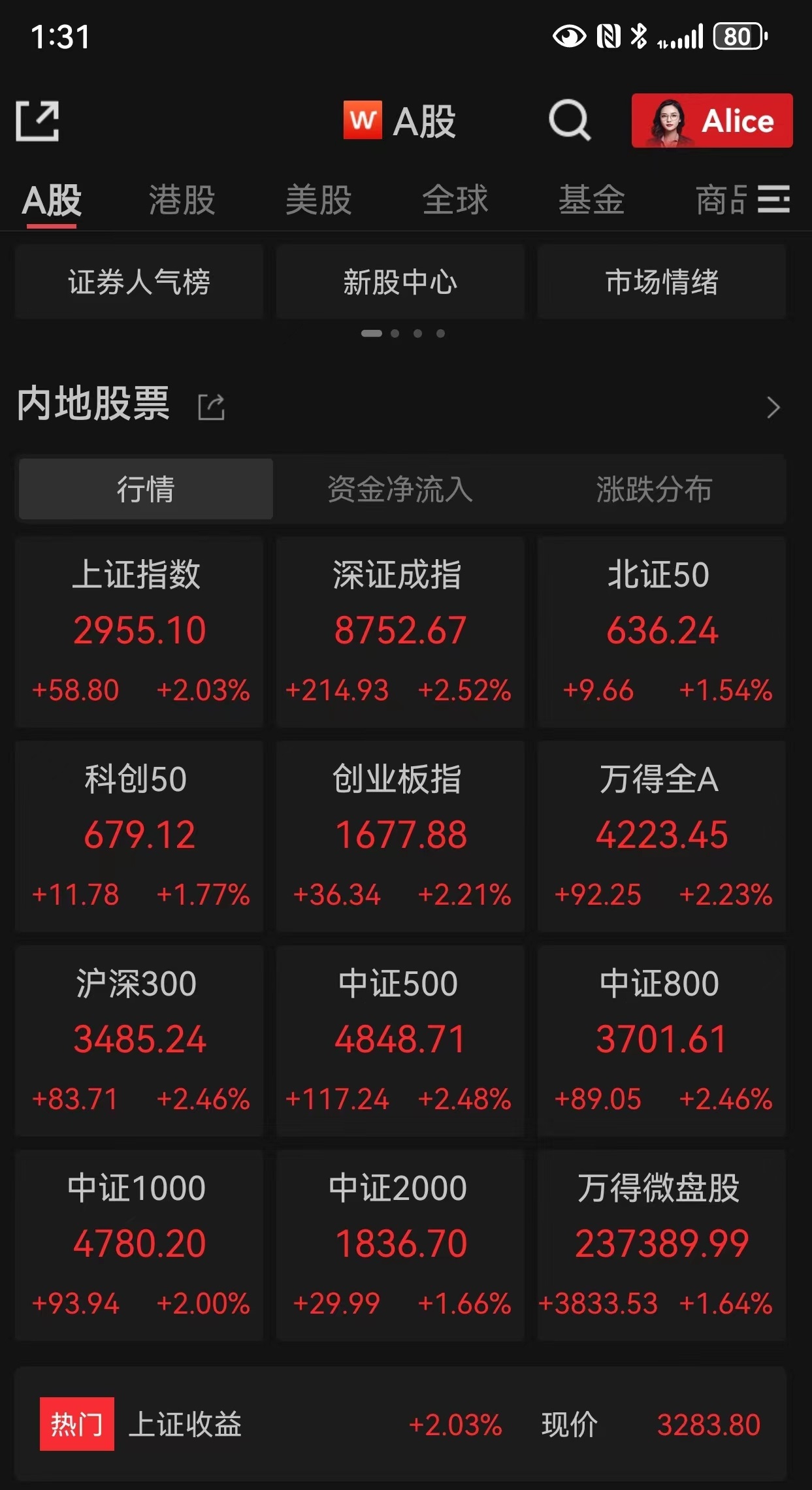Switch to the 港股 tab
812x1490 pixels.
pos(182,200)
